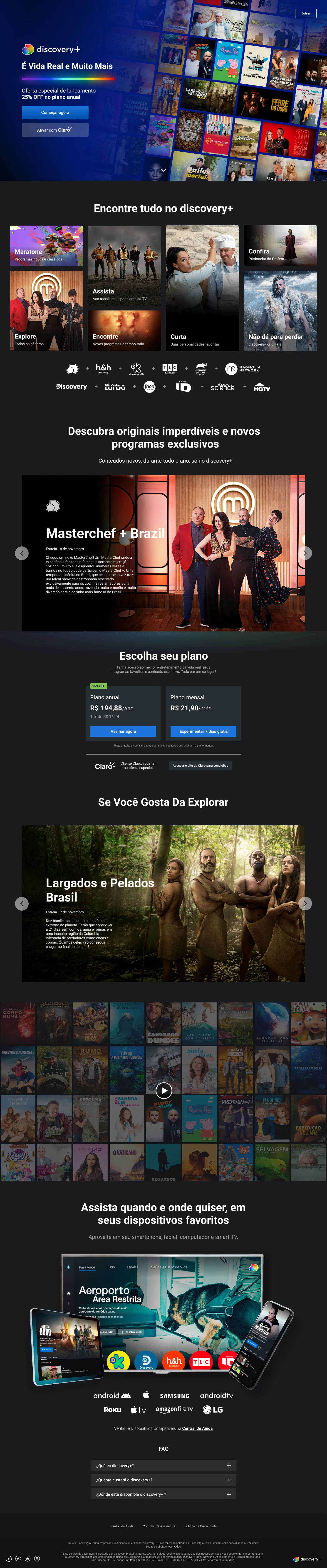This screenshot has width=327, height=1568.
Task: Open the Explore todos os gêneros tile
Action: tap(46, 311)
